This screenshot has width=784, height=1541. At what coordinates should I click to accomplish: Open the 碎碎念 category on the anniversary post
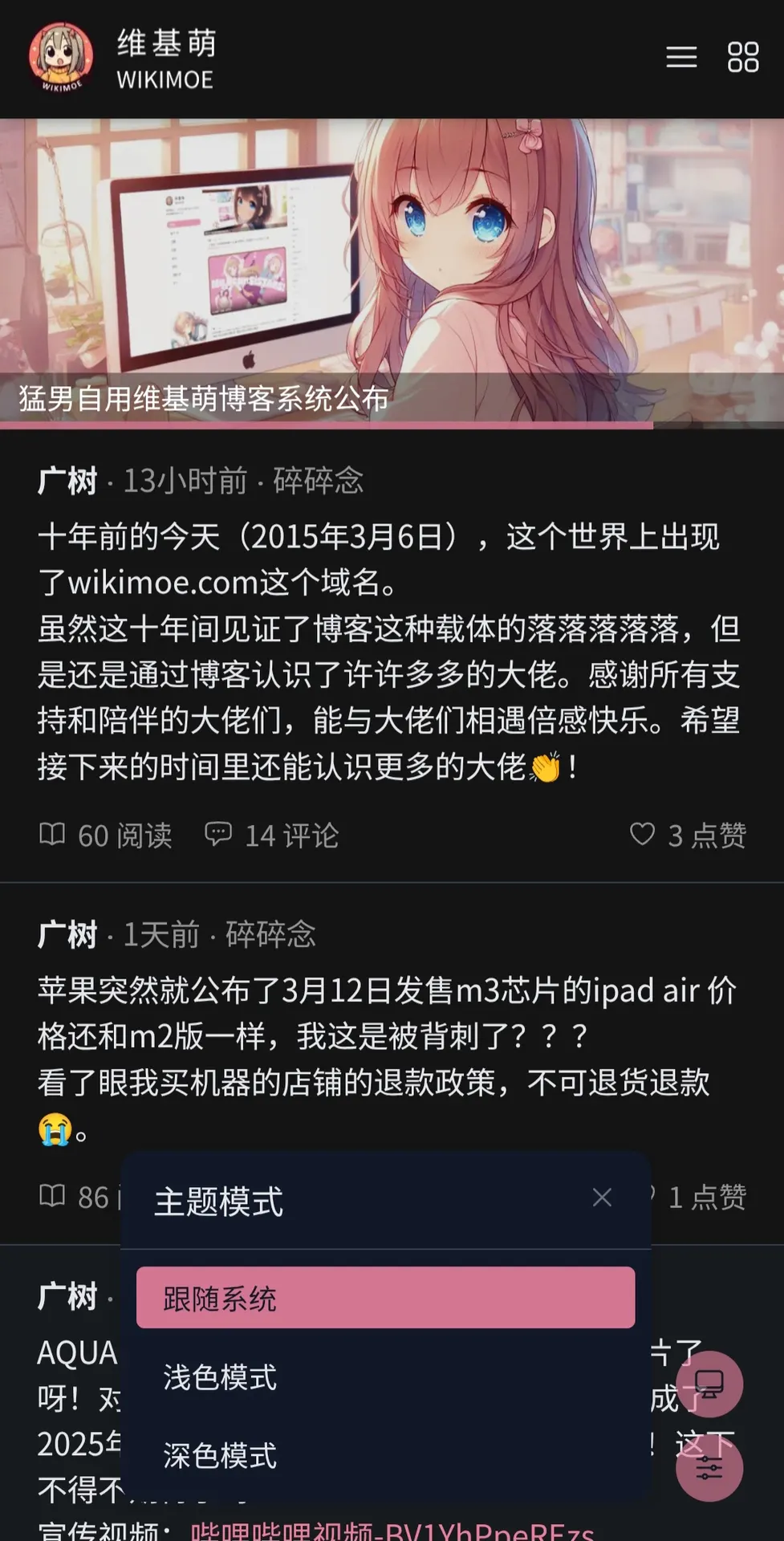point(318,481)
